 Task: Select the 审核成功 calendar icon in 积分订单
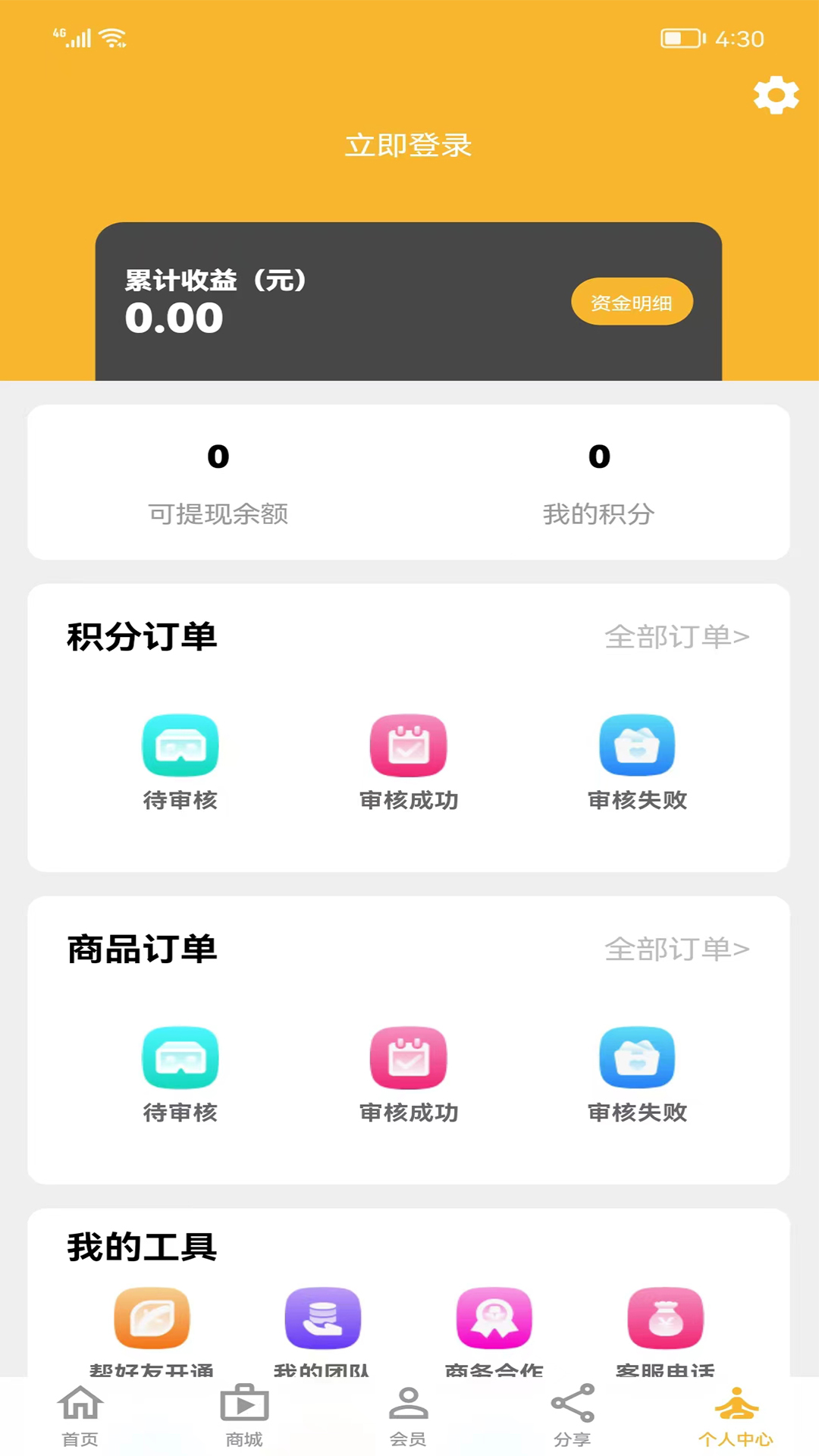coord(409,745)
